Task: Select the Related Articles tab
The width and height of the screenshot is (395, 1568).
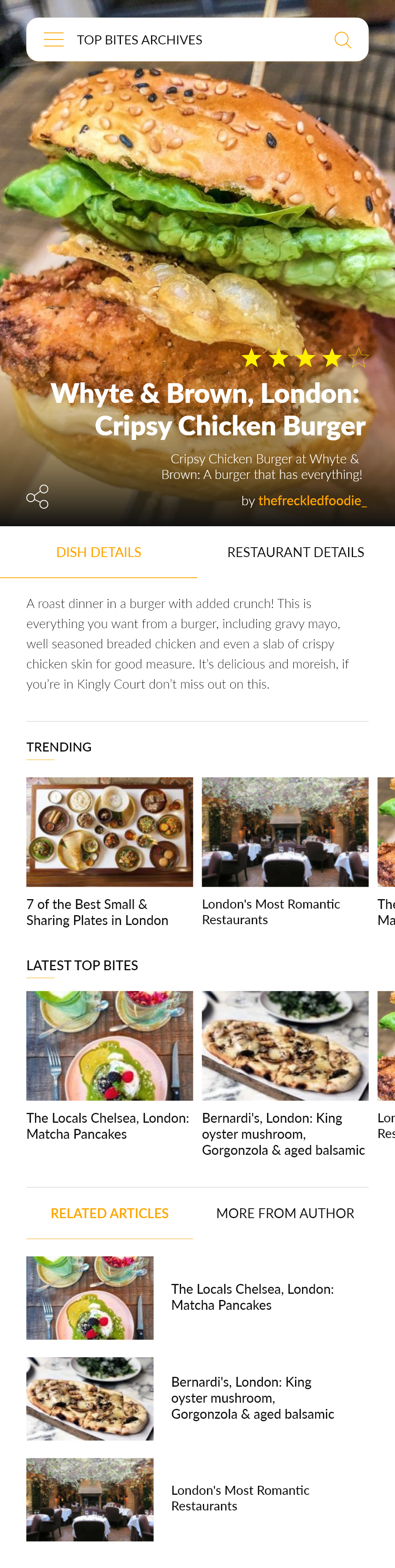Action: tap(109, 1213)
